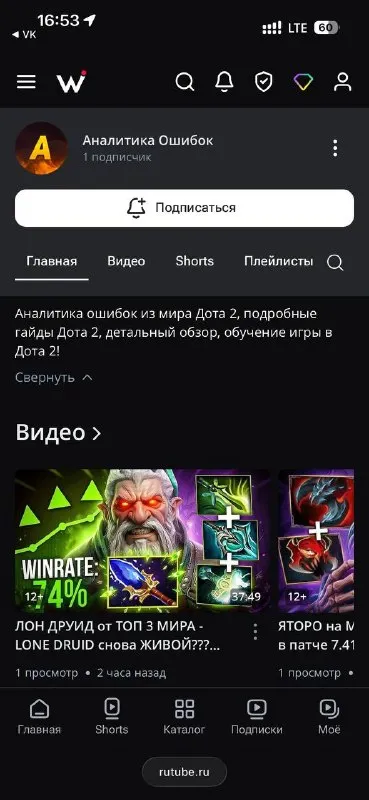This screenshot has width=369, height=800.
Task: Open channel overflow menu next to Аналитика Ошибок
Action: [x=335, y=148]
